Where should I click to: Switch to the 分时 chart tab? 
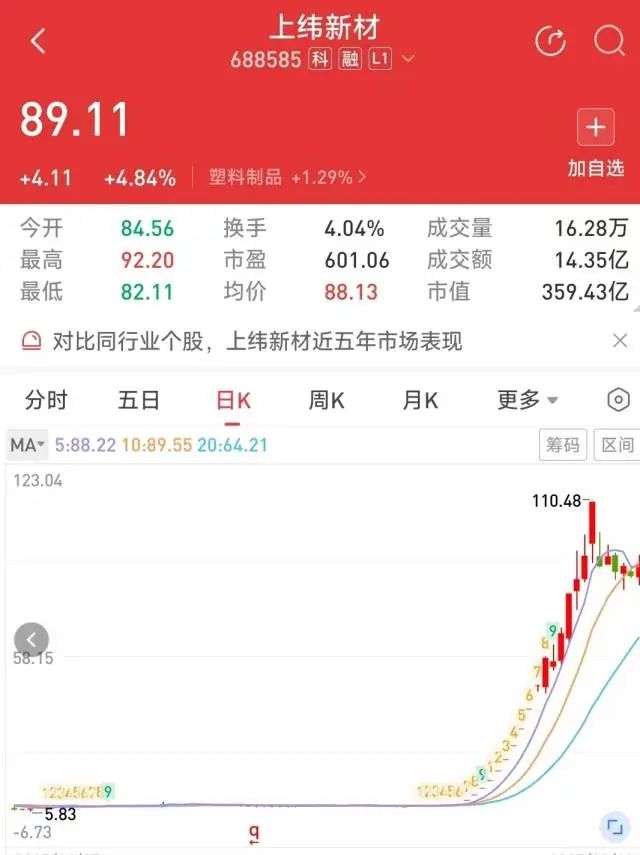(46, 400)
